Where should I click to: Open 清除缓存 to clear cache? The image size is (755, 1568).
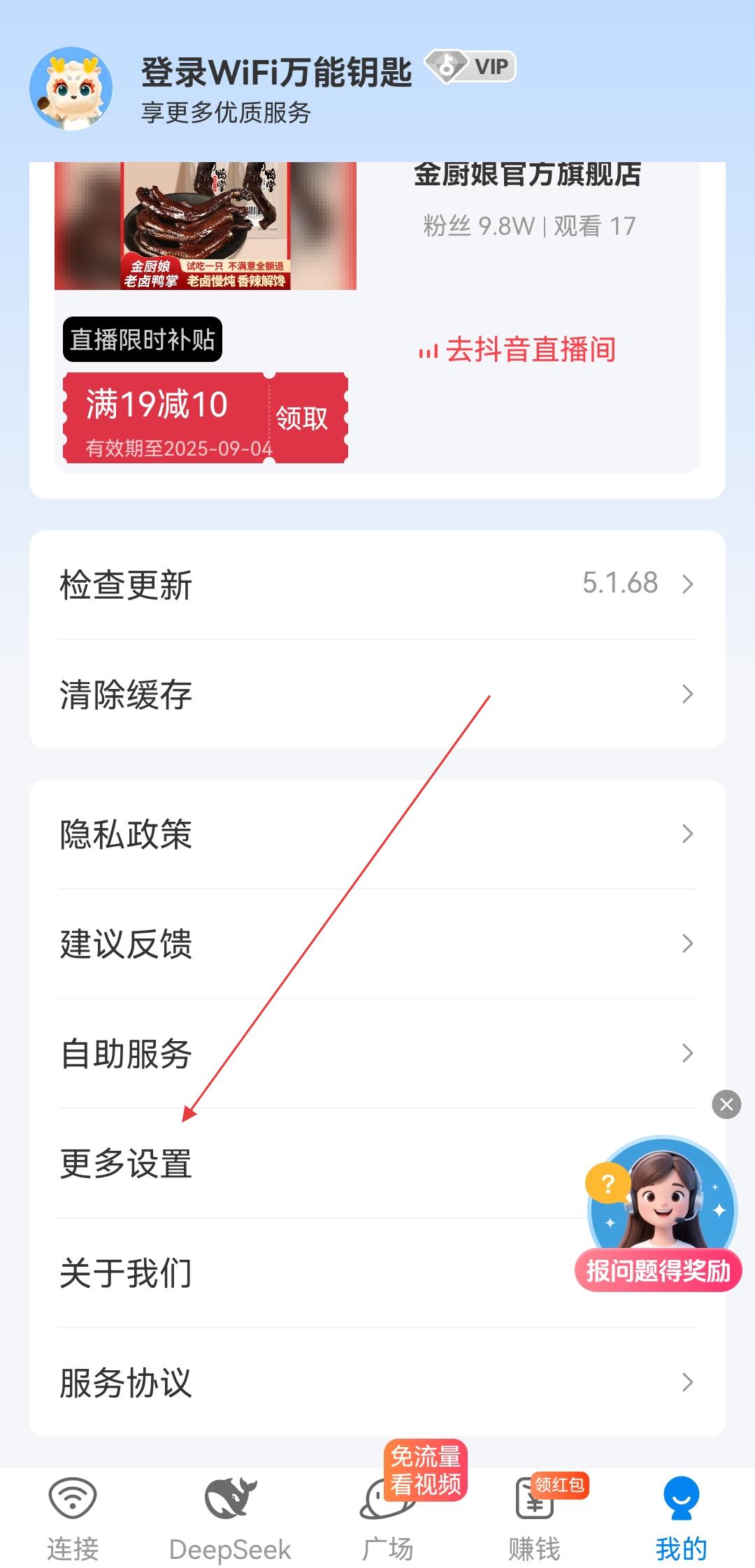tap(377, 694)
